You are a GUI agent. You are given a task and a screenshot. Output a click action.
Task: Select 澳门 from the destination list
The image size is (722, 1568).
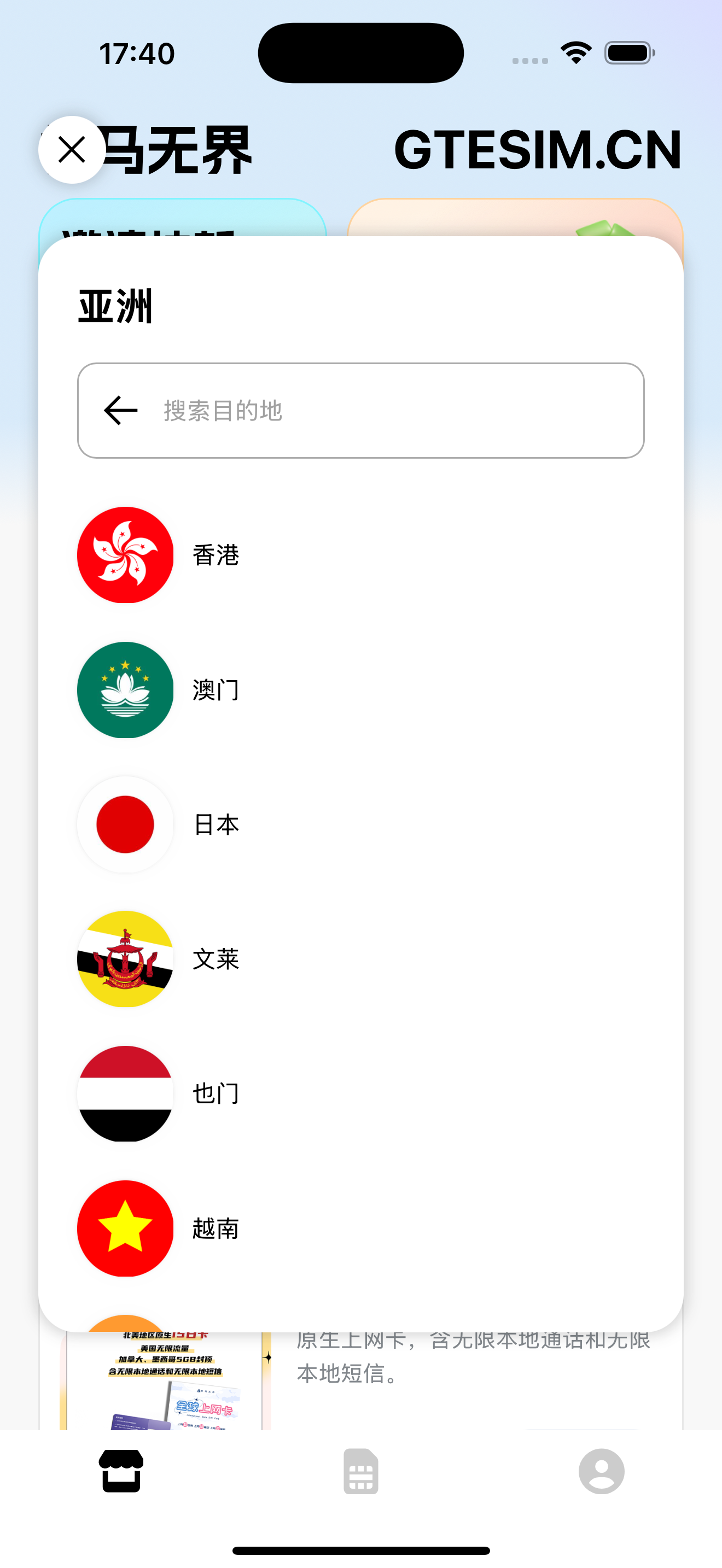pyautogui.click(x=216, y=689)
